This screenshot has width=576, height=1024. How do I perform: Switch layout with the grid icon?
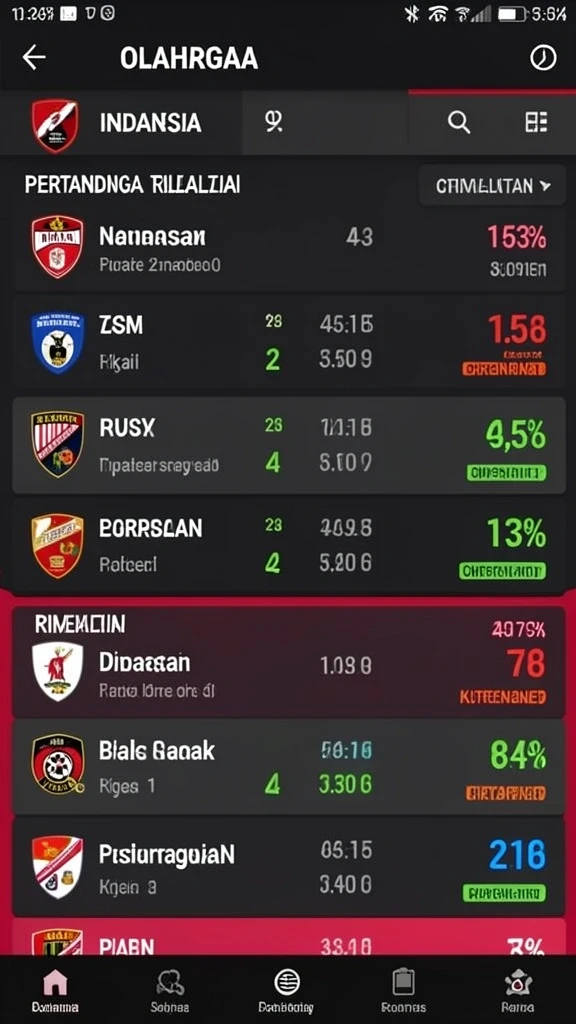536,122
